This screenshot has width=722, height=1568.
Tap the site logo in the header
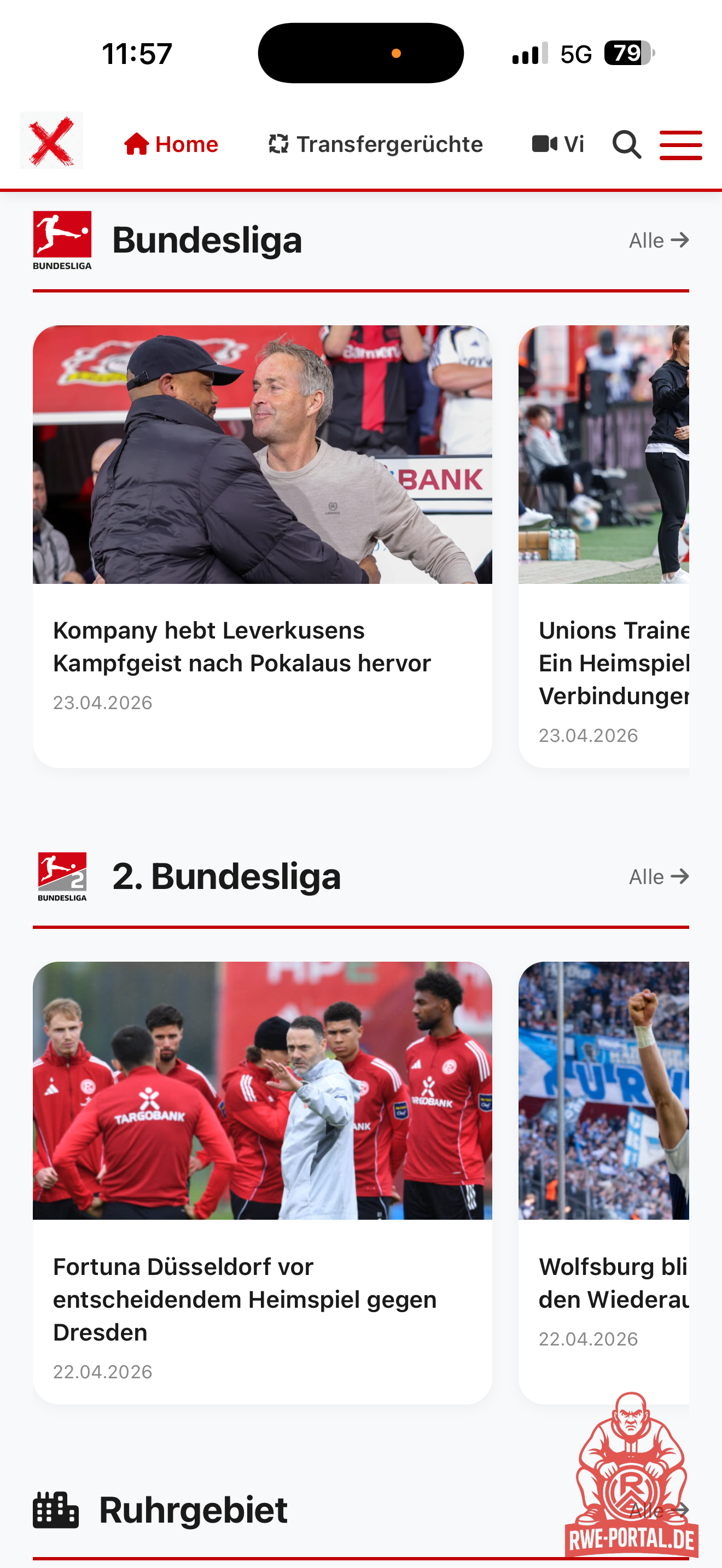[x=51, y=141]
